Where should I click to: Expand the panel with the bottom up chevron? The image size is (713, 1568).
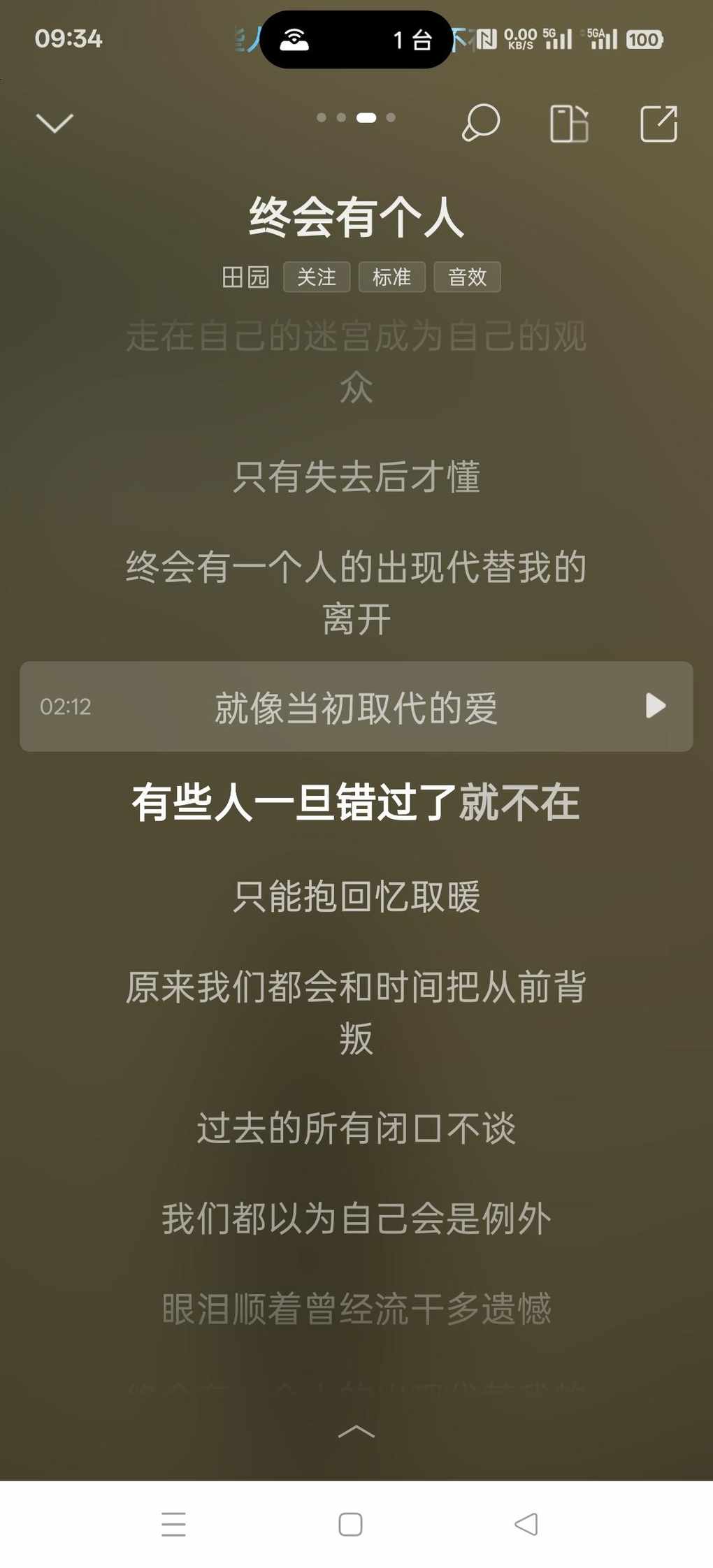pos(356,1432)
